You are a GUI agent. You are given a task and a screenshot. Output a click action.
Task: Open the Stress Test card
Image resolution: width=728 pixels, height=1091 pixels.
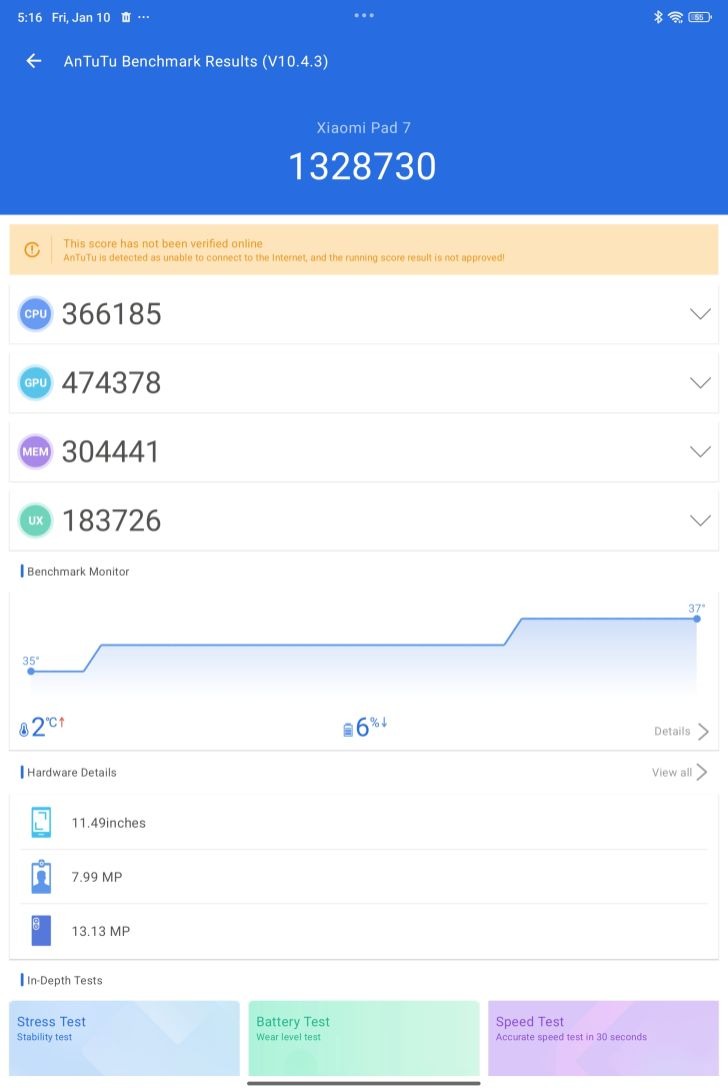tap(124, 1036)
